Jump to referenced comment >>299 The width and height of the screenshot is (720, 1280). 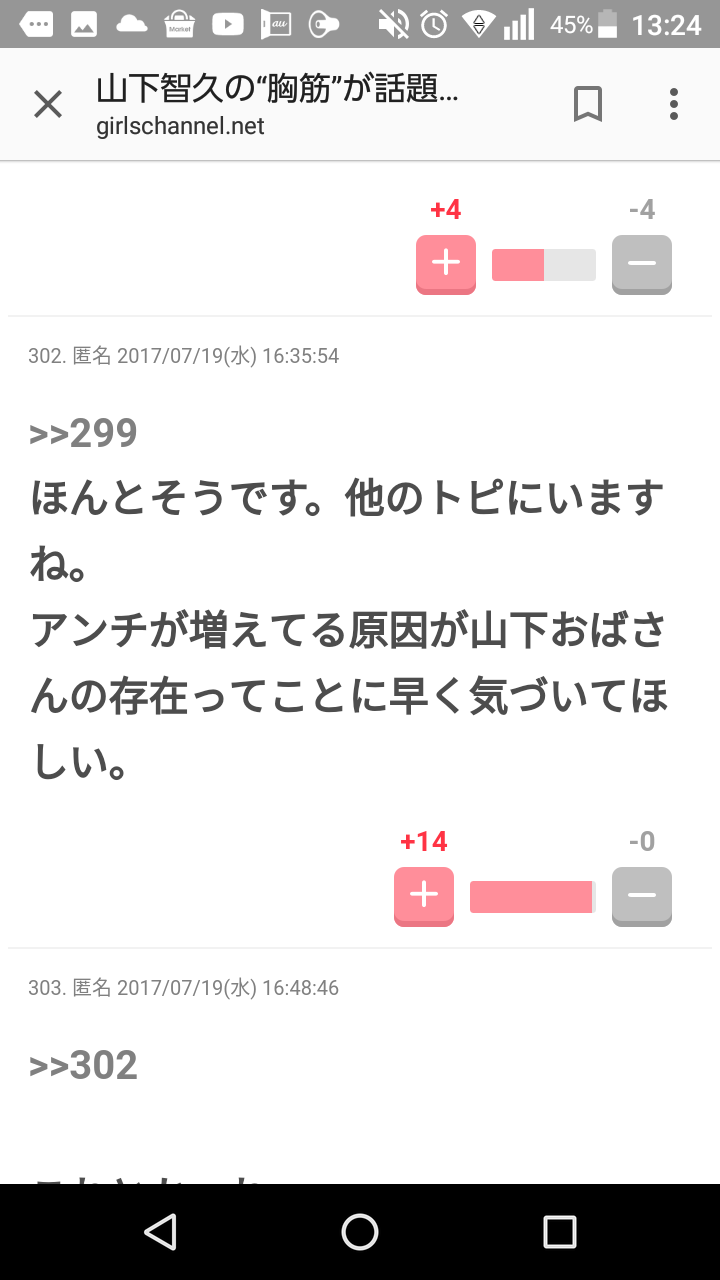pyautogui.click(x=84, y=433)
